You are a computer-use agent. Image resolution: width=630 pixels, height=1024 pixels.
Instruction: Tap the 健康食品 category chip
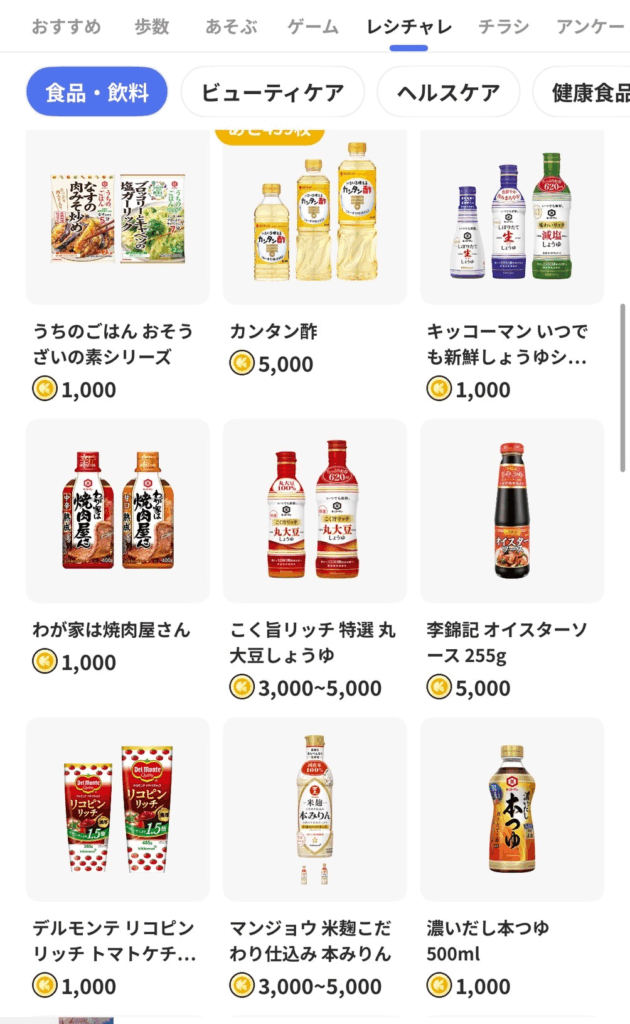coord(590,92)
